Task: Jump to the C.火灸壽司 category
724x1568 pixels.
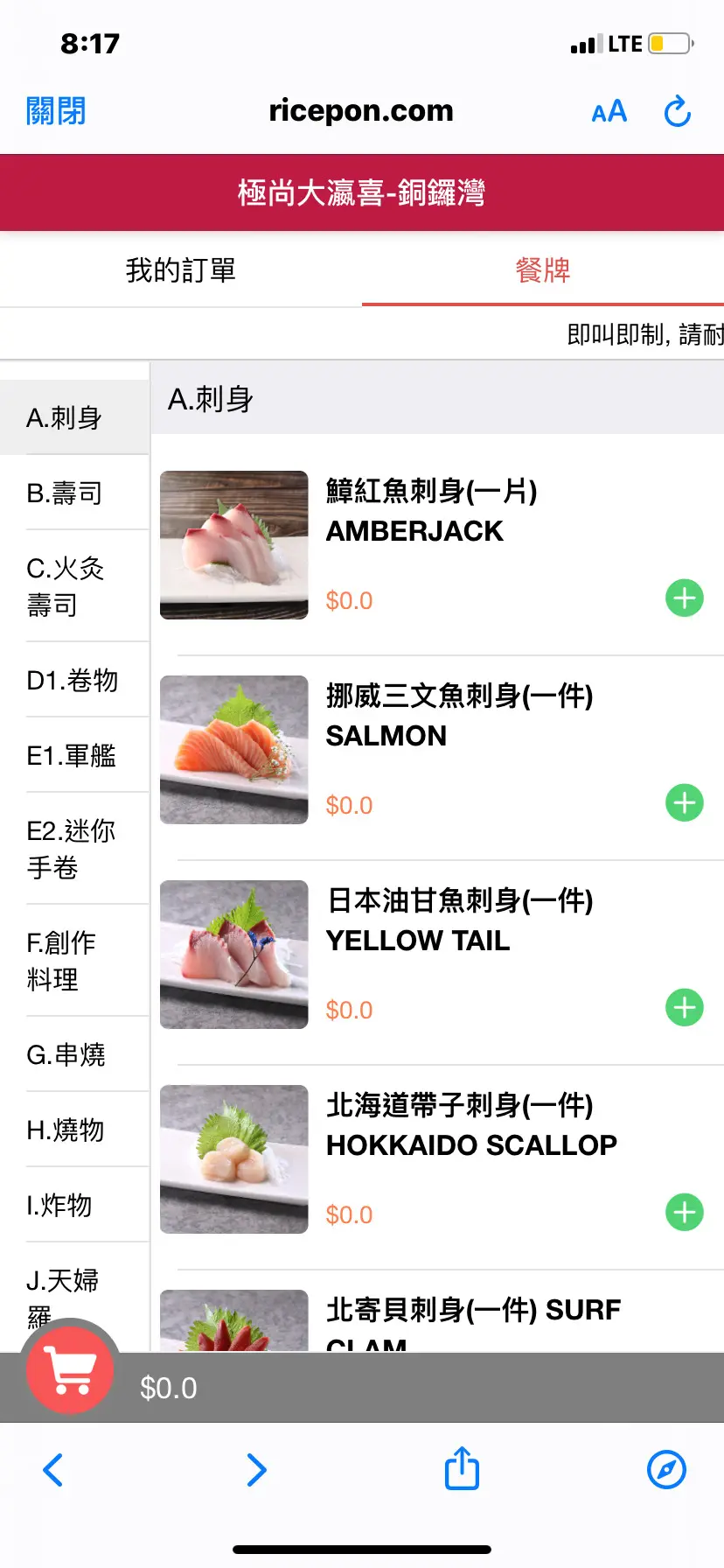Action: pyautogui.click(x=66, y=586)
